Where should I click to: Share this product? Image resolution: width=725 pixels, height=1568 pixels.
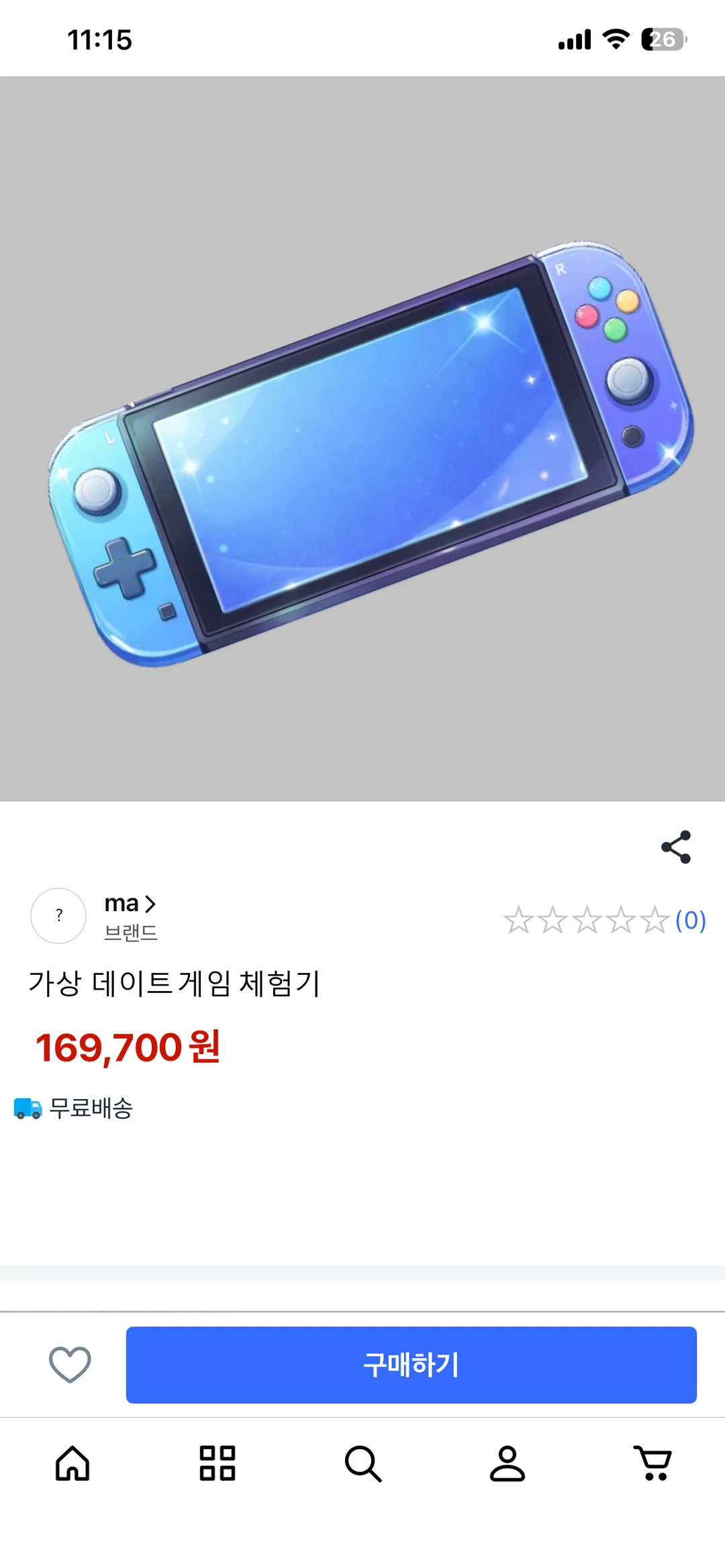click(676, 847)
